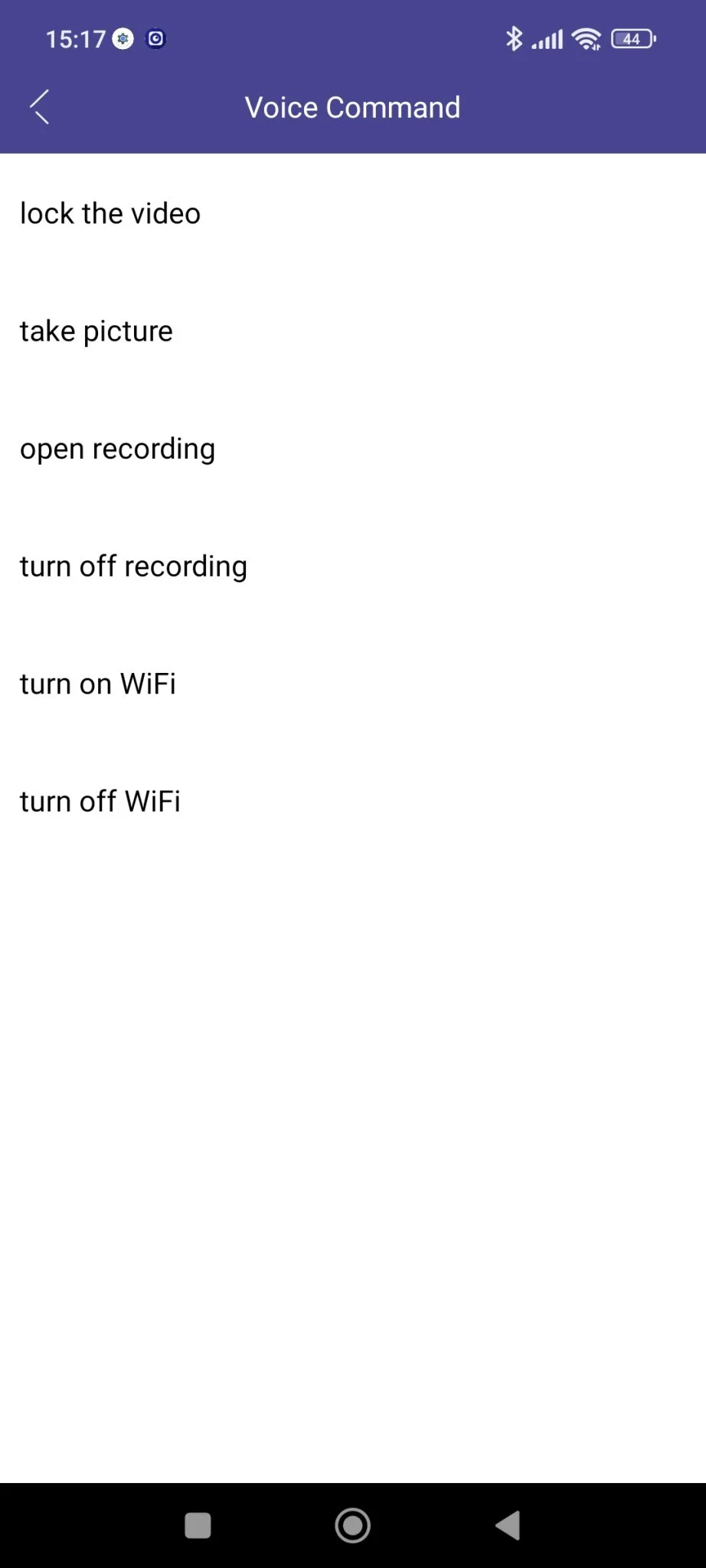Tap the system home button

tap(353, 1525)
